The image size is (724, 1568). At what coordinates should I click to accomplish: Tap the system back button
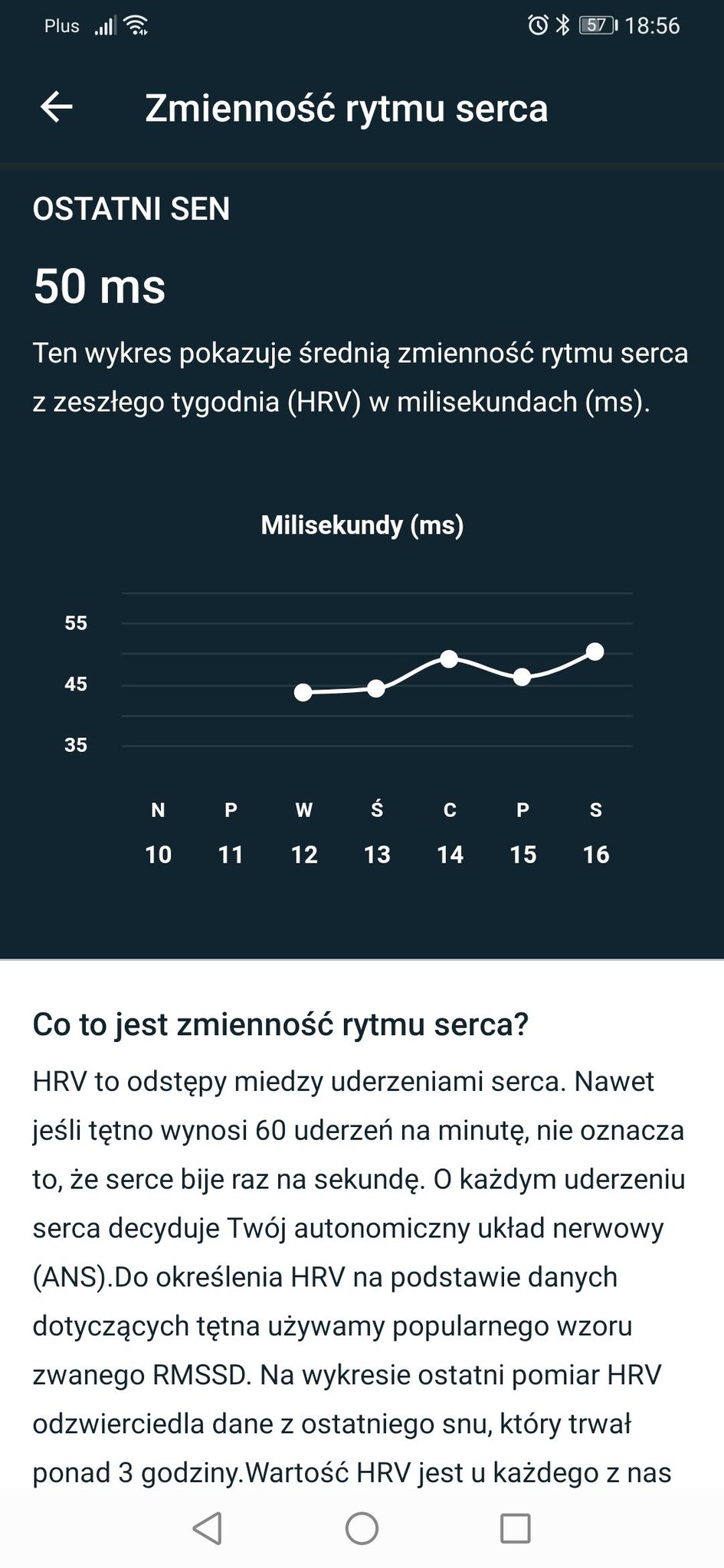[x=208, y=1528]
